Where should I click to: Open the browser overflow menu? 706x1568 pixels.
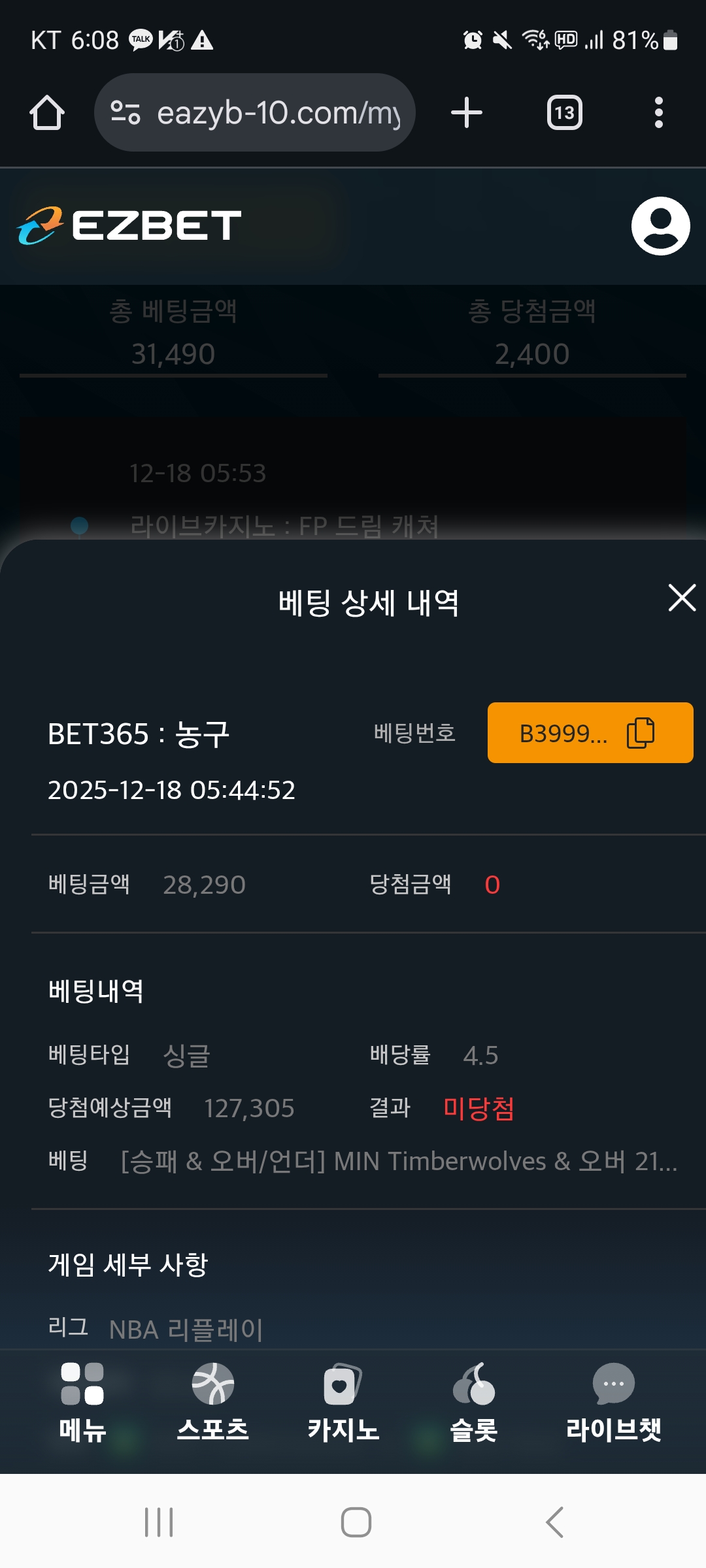pos(658,113)
